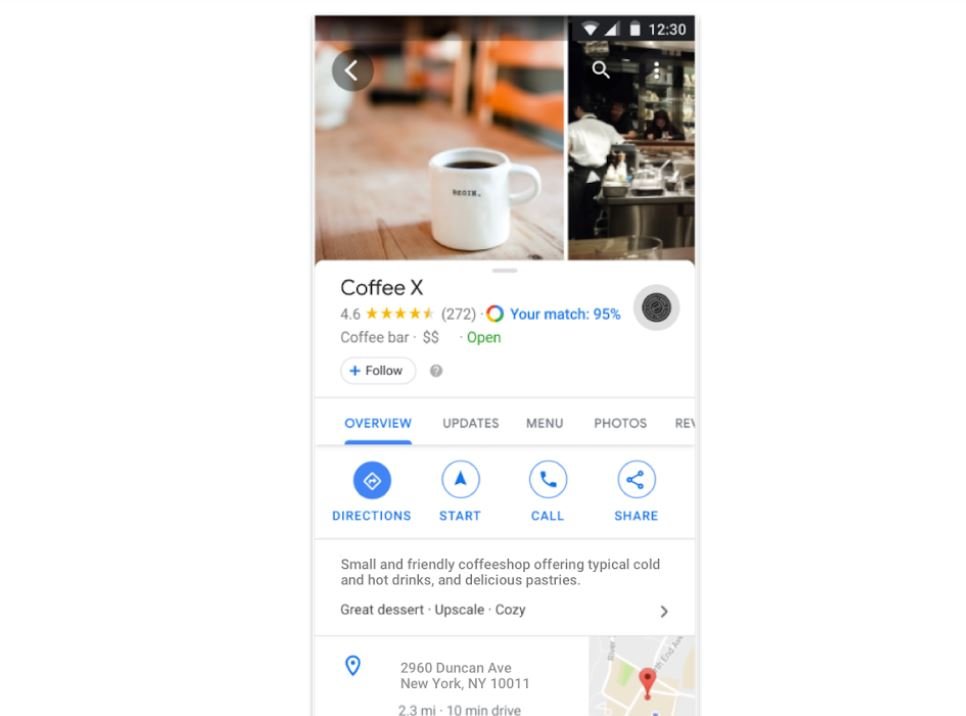Switch to the Photos tab
This screenshot has width=966, height=716.
(620, 423)
